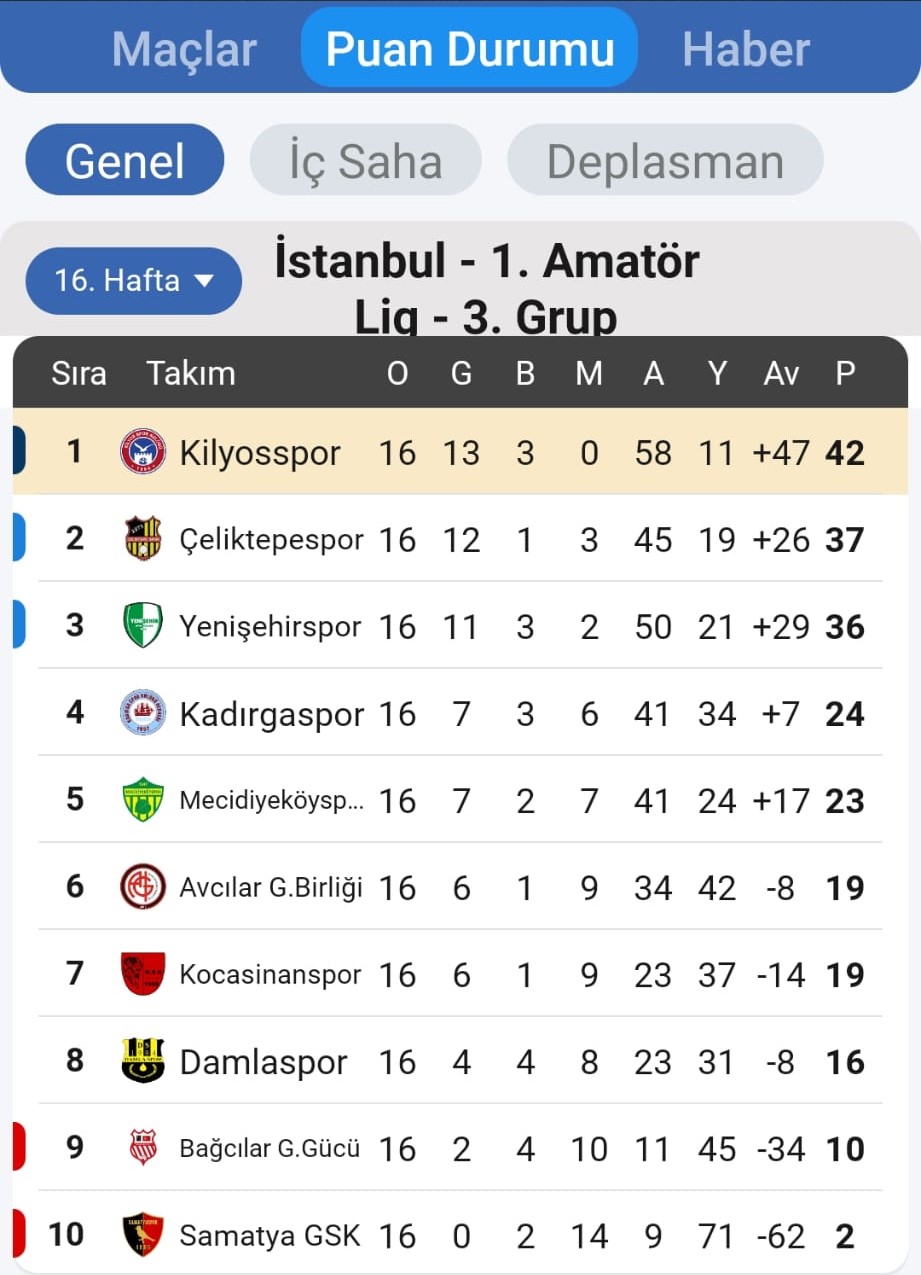This screenshot has width=921, height=1275.
Task: Open the Kadırgaspor row
Action: tap(270, 714)
